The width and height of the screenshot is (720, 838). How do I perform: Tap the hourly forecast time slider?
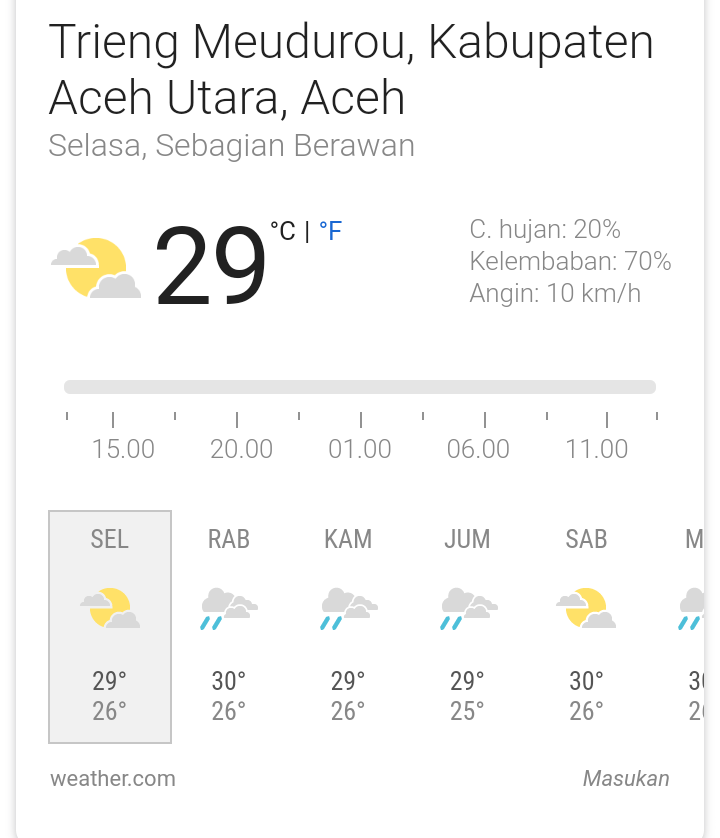(360, 387)
